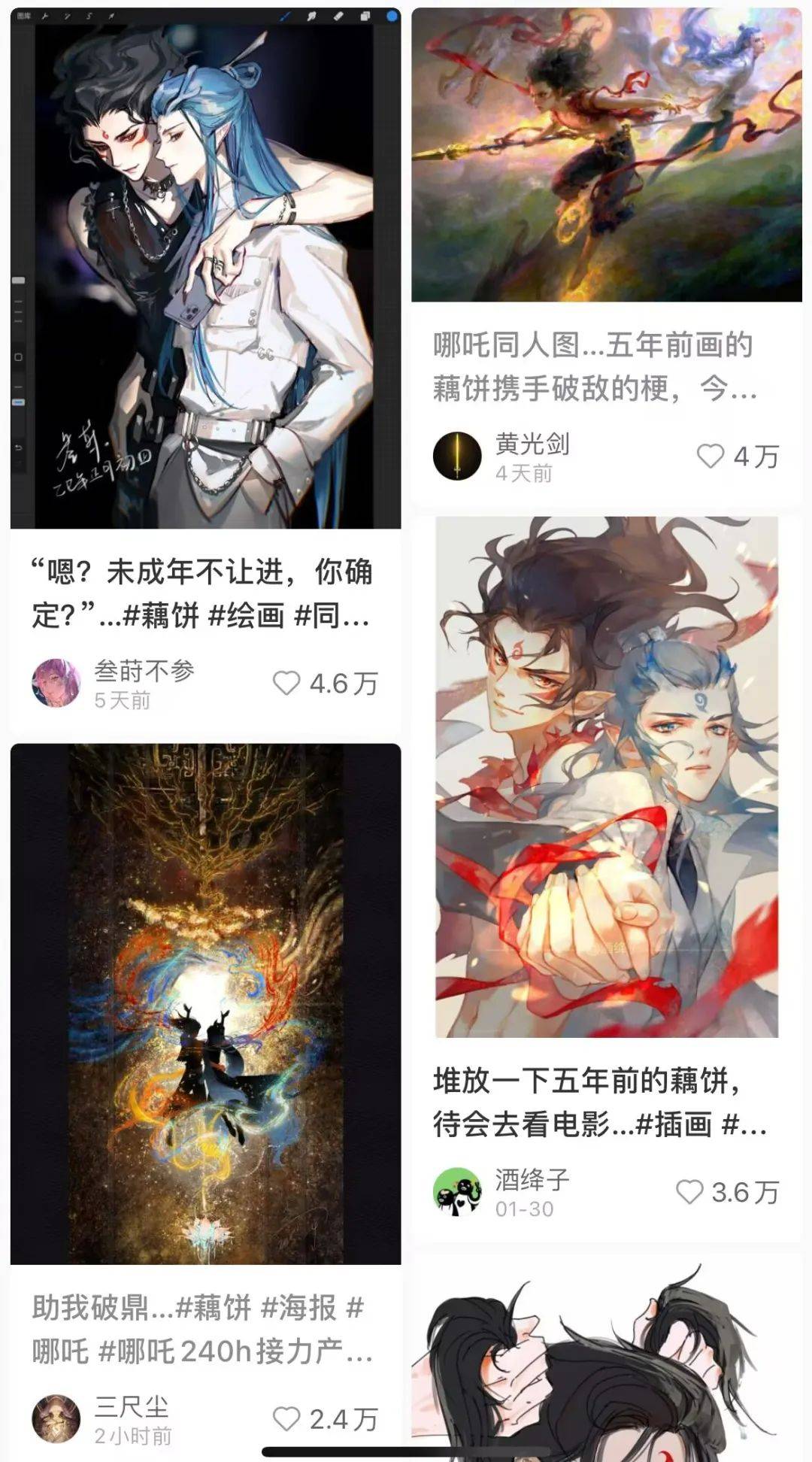Like the post by 酒绛子
This screenshot has height=1462, width=812.
pos(689,1191)
